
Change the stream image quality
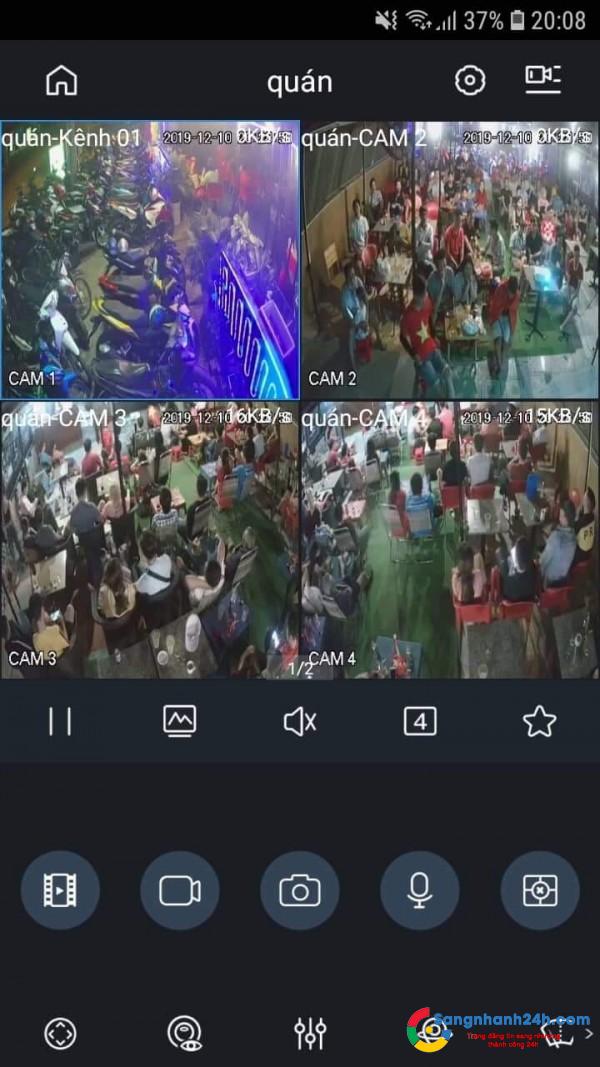(180, 721)
